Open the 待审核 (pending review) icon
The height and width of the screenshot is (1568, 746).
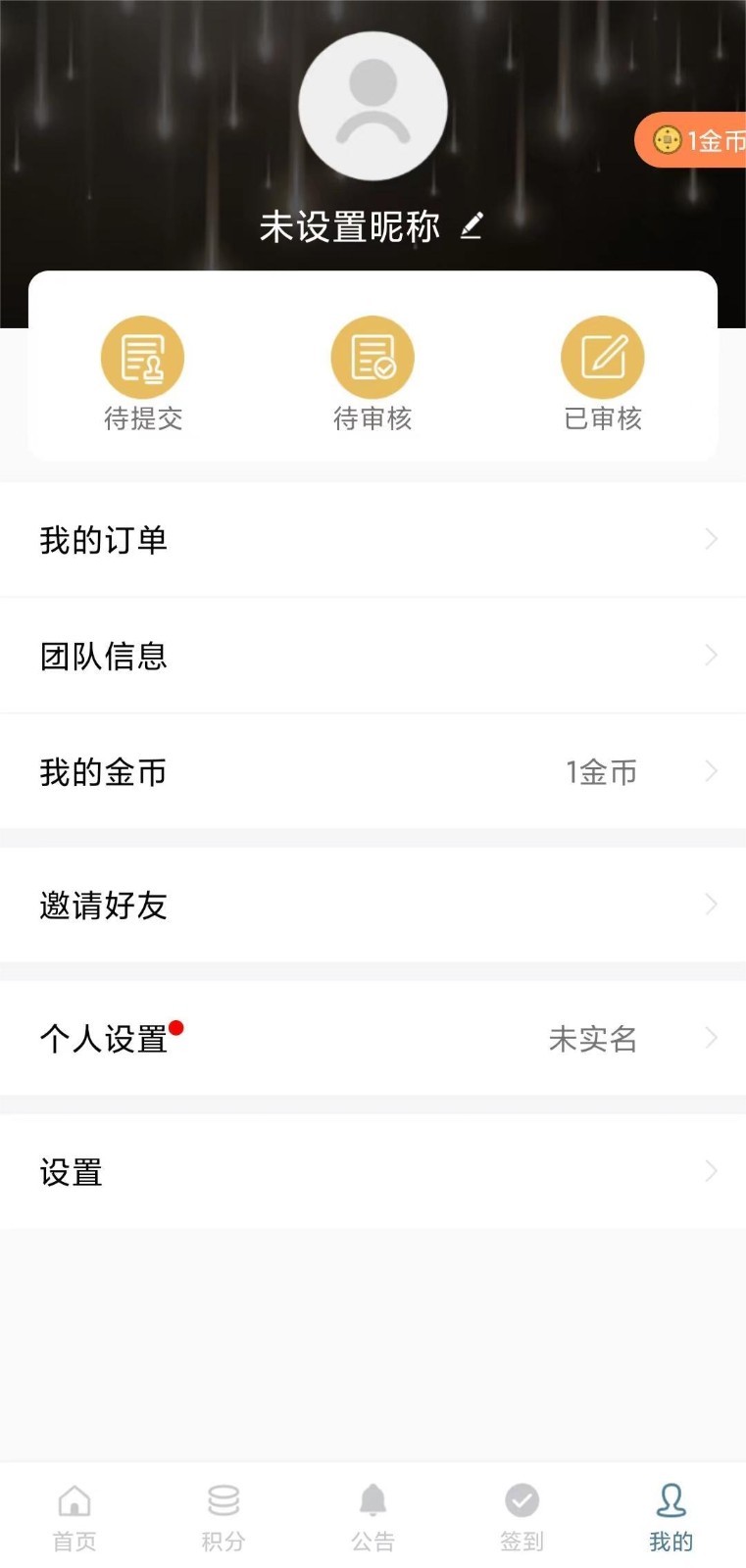coord(373,372)
